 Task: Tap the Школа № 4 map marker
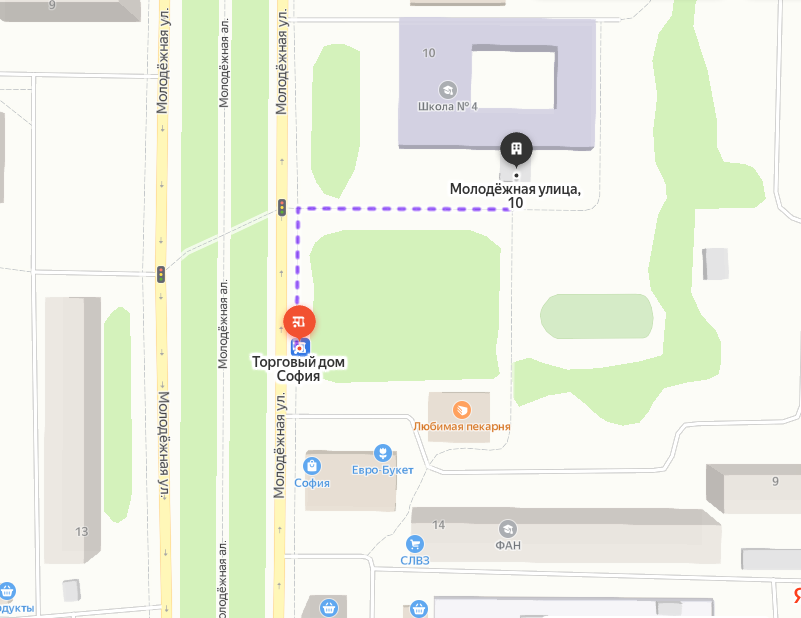(447, 88)
